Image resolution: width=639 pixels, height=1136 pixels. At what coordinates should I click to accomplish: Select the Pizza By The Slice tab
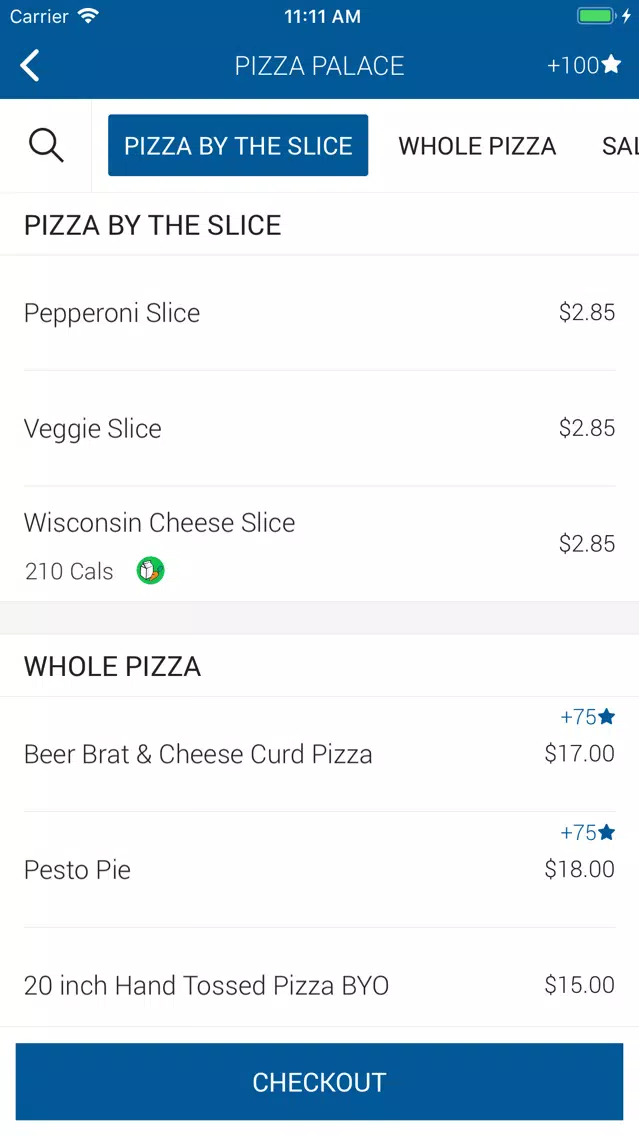click(238, 146)
